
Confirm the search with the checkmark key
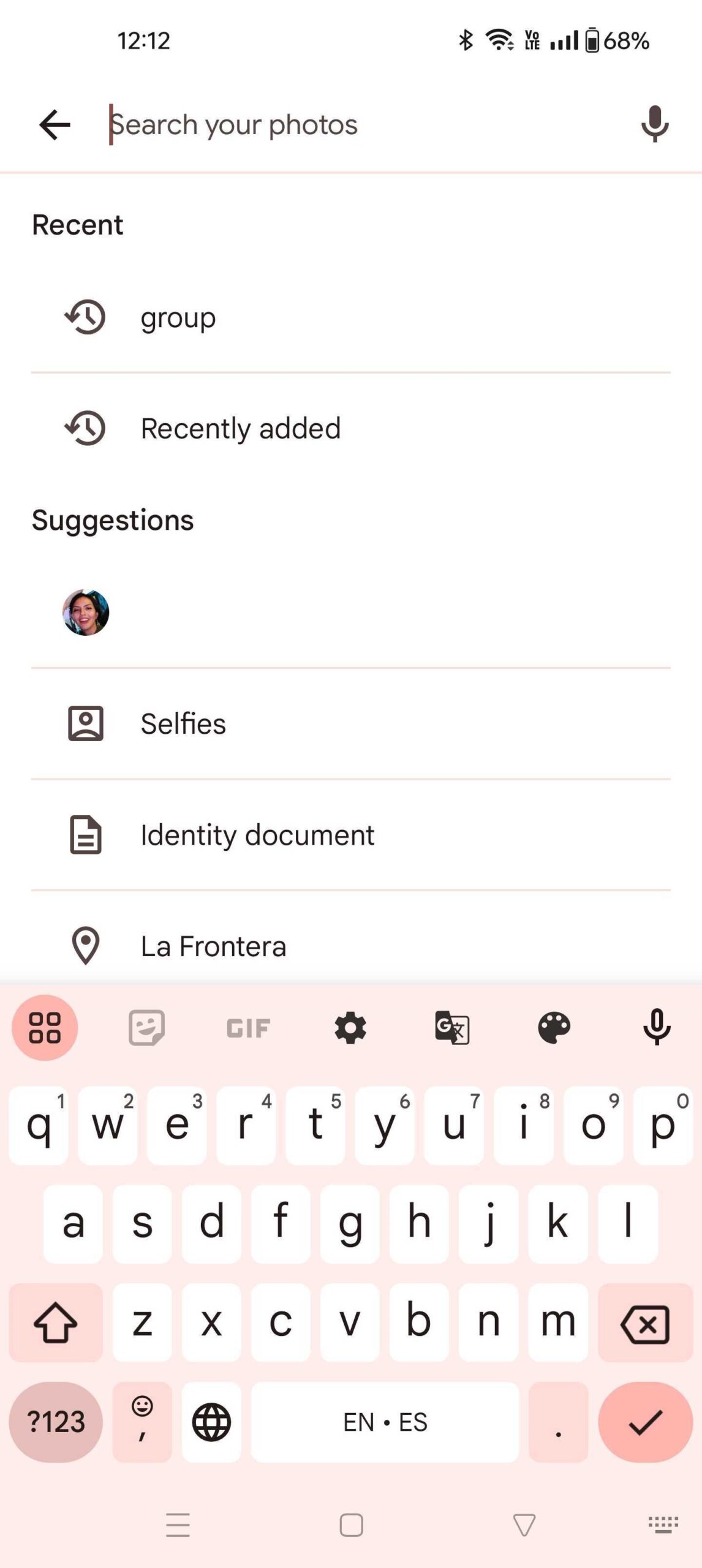(x=645, y=1422)
